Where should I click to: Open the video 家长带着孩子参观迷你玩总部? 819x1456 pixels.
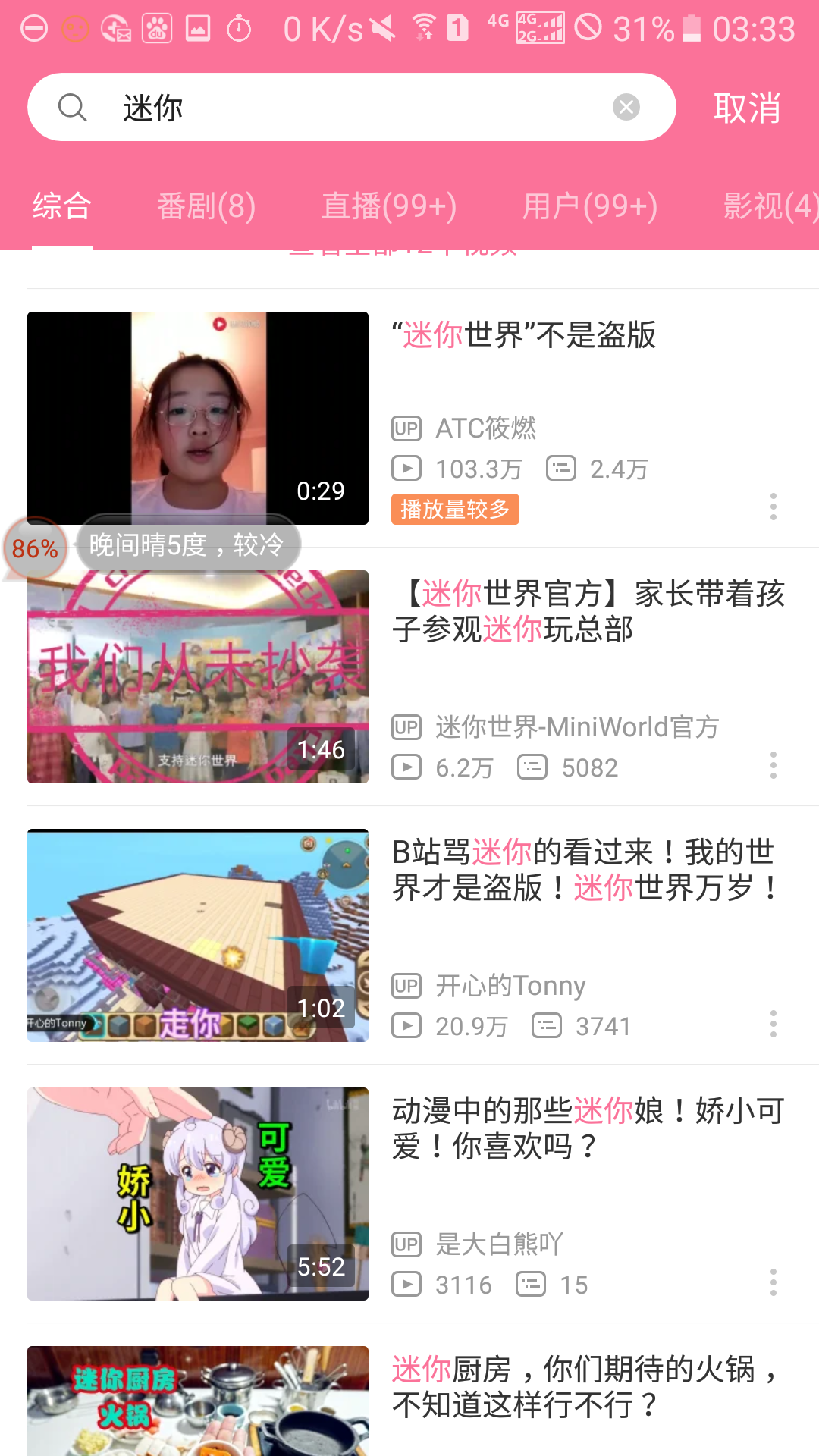[588, 611]
